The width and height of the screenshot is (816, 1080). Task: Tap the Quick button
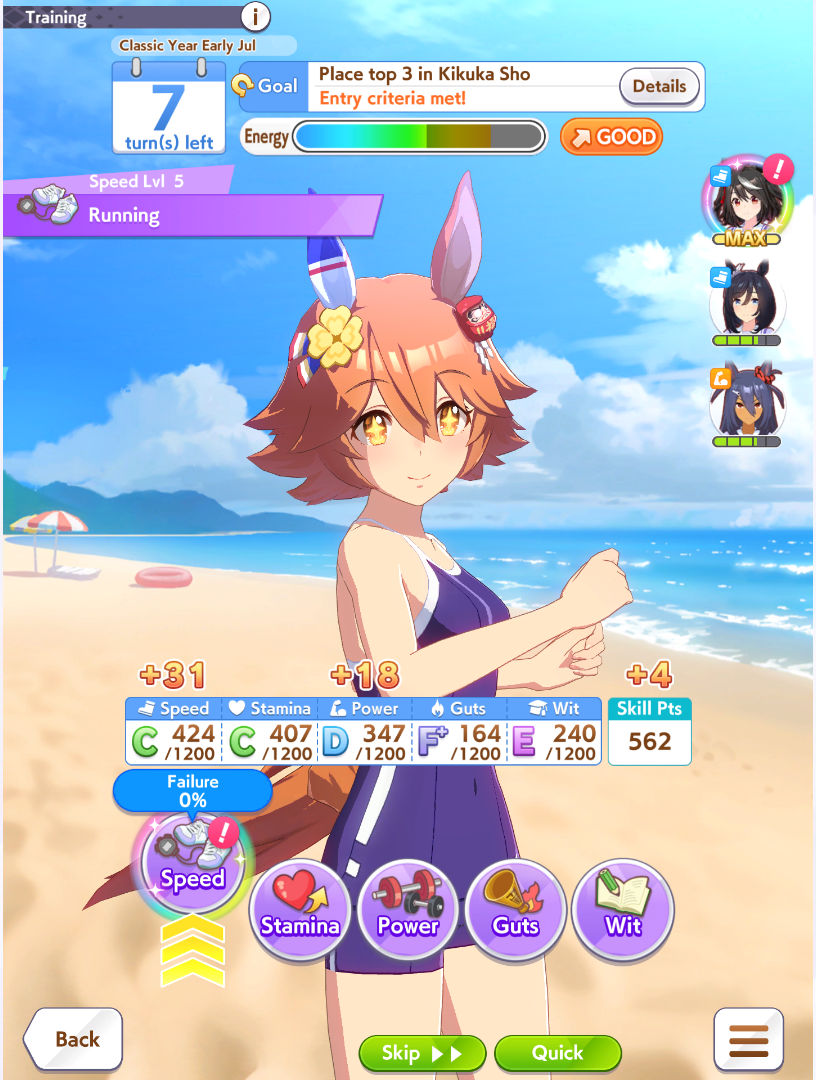[x=557, y=1052]
